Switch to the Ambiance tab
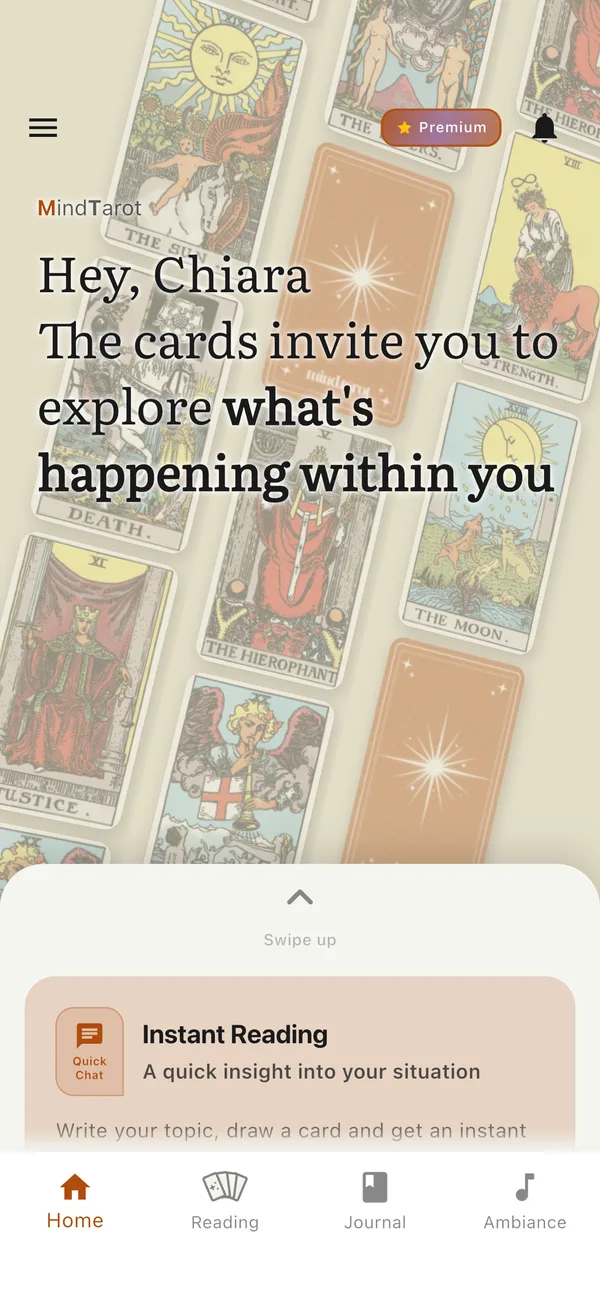 point(525,1202)
